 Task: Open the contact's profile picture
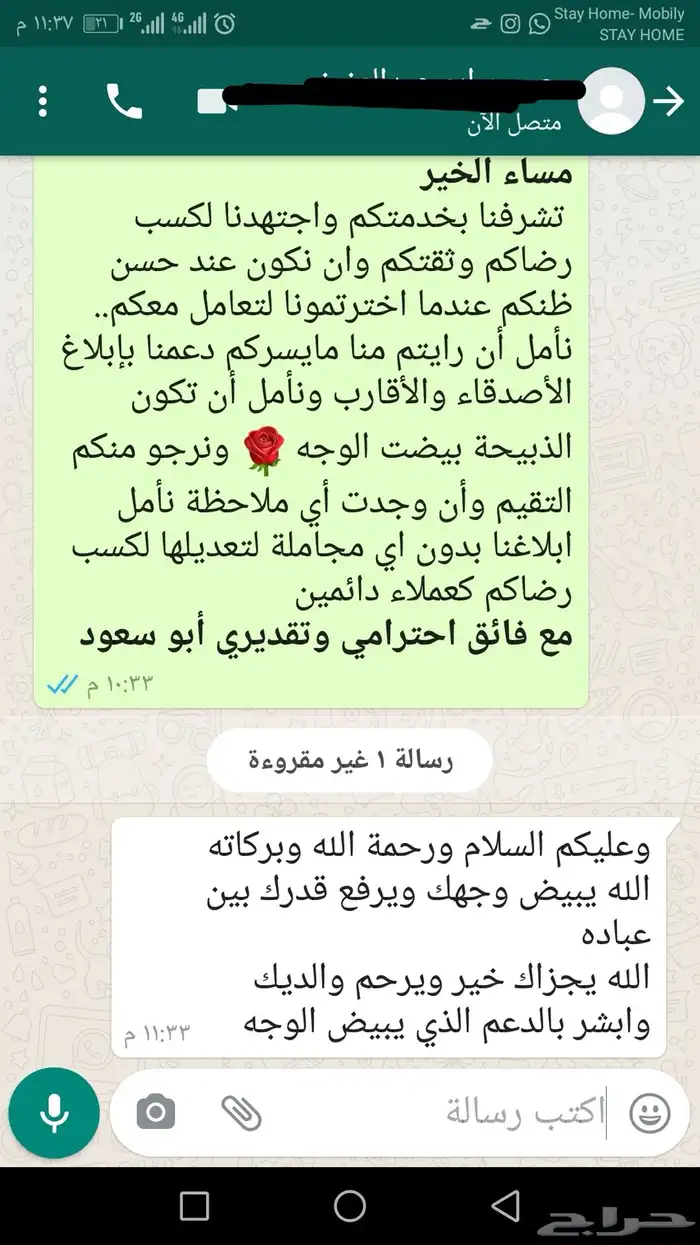coord(611,102)
